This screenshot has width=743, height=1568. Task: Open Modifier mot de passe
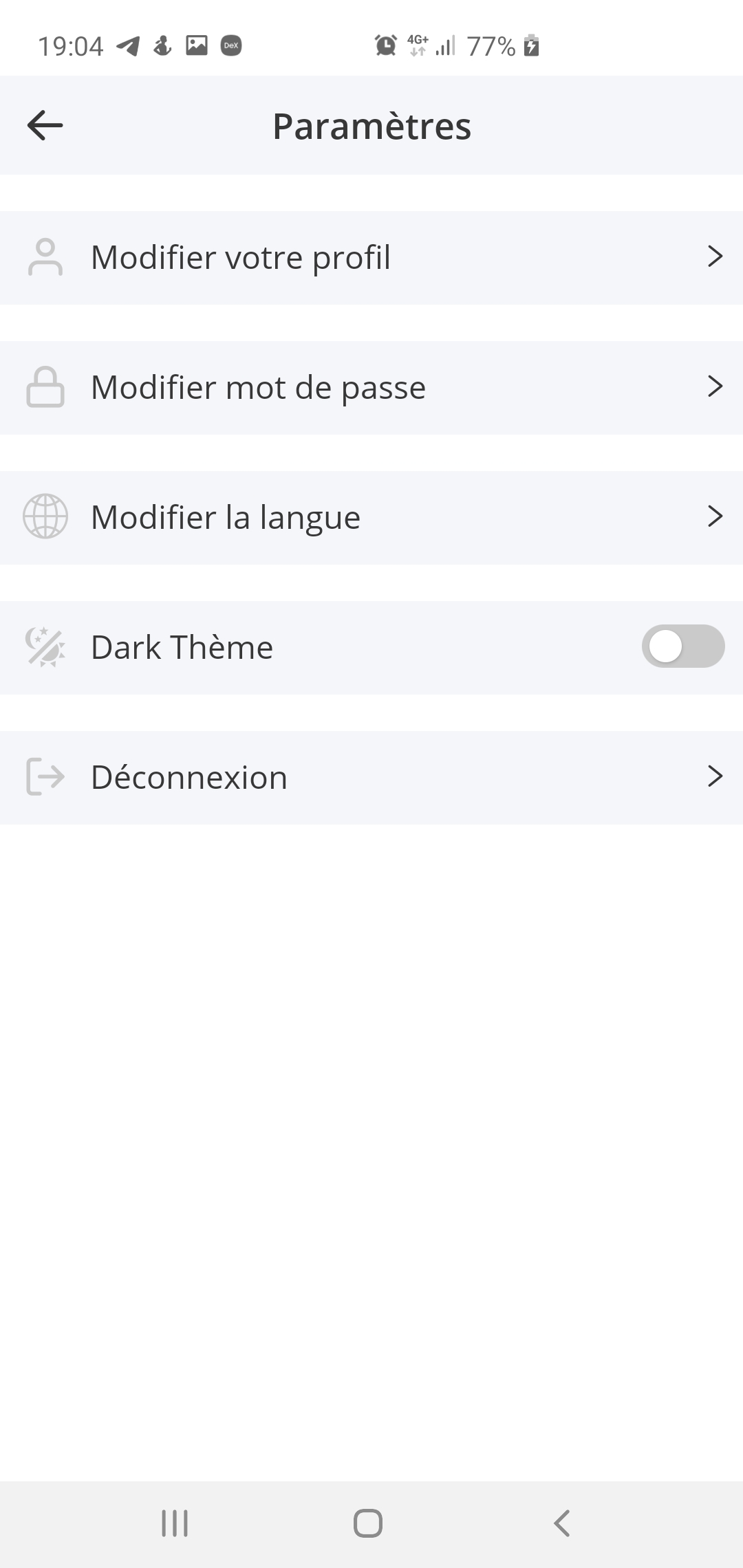371,388
